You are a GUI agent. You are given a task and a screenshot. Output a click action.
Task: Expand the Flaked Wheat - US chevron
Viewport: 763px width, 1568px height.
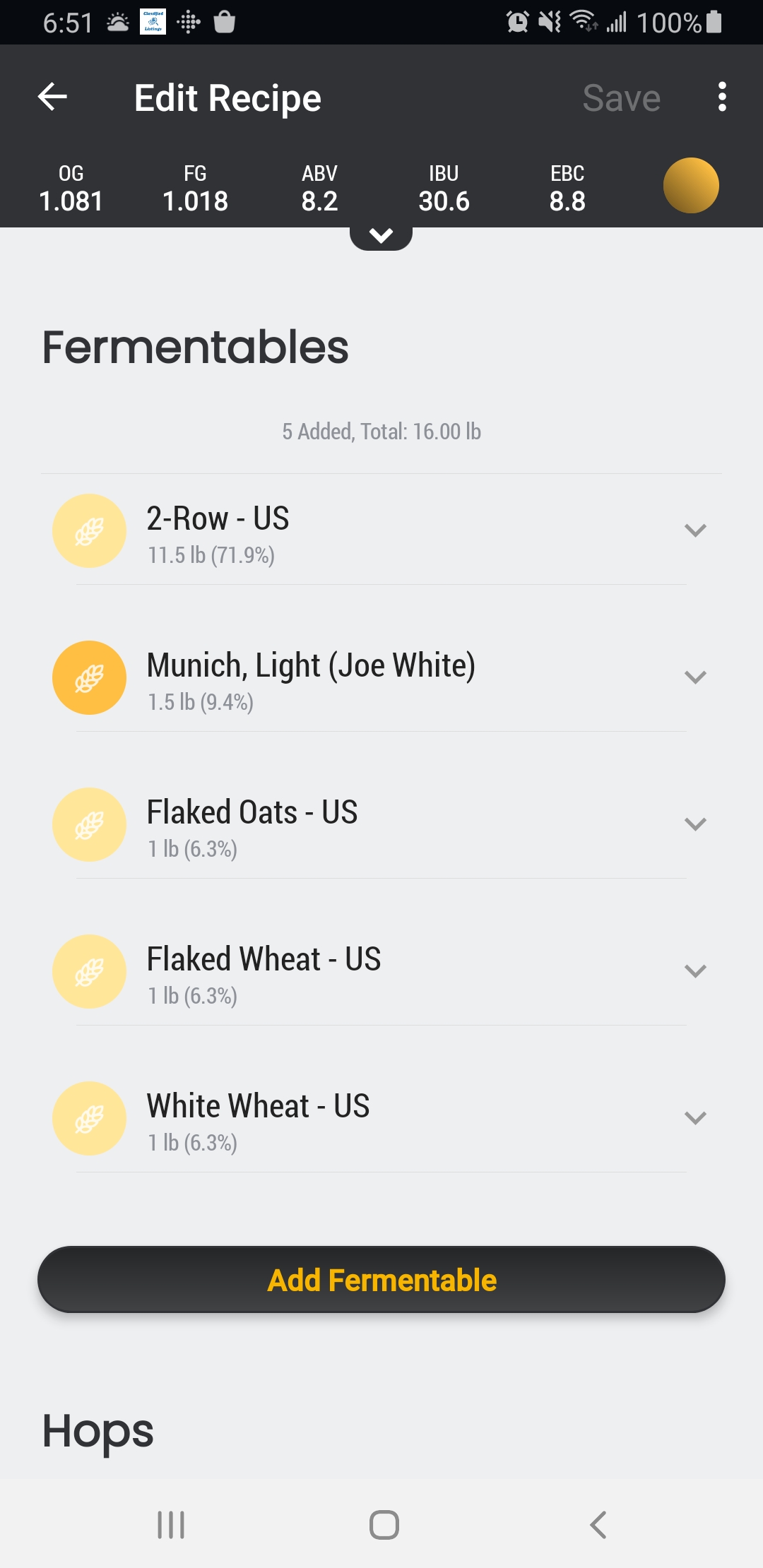pos(695,971)
